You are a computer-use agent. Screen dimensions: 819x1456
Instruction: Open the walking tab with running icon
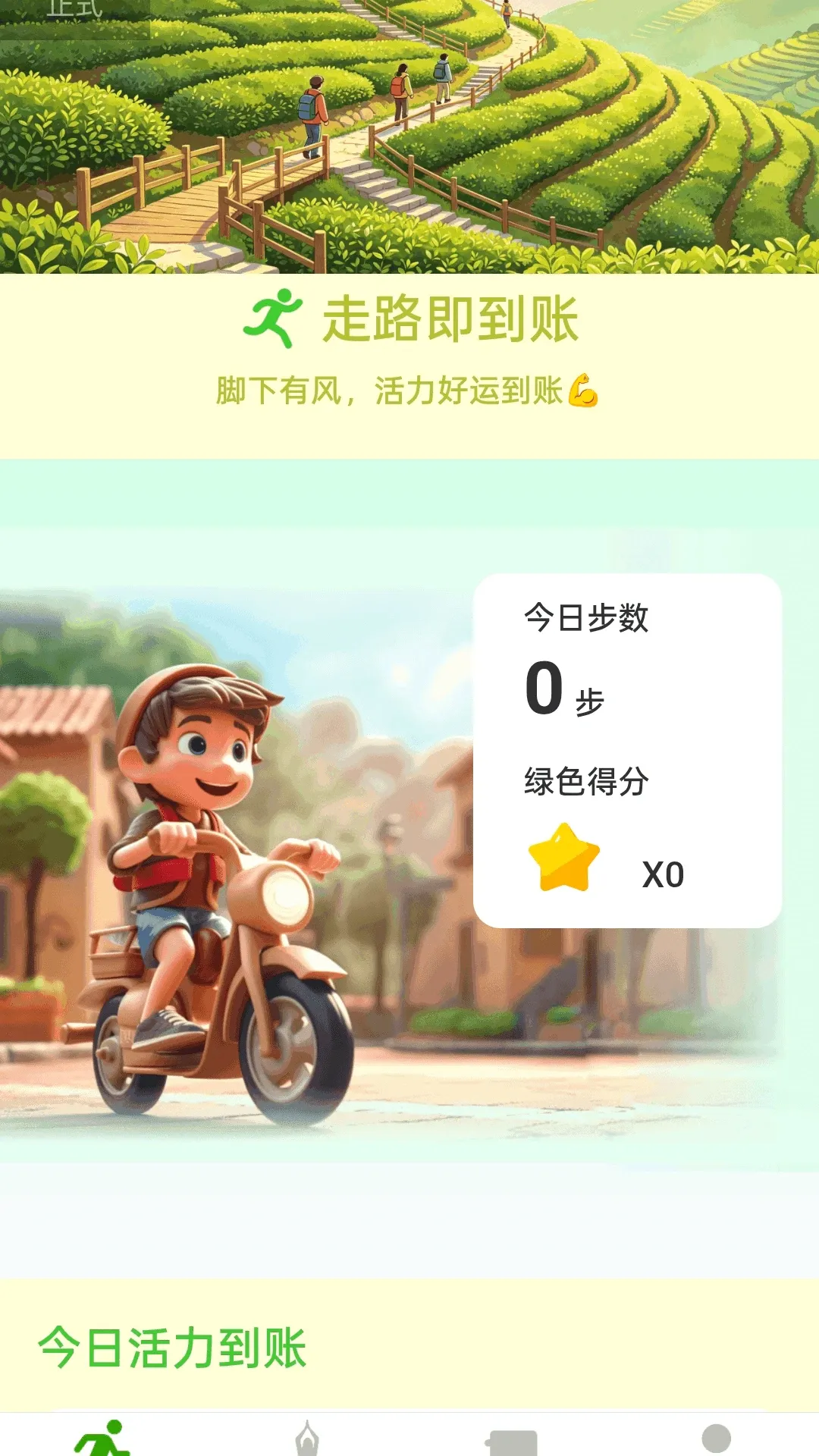click(x=102, y=1438)
